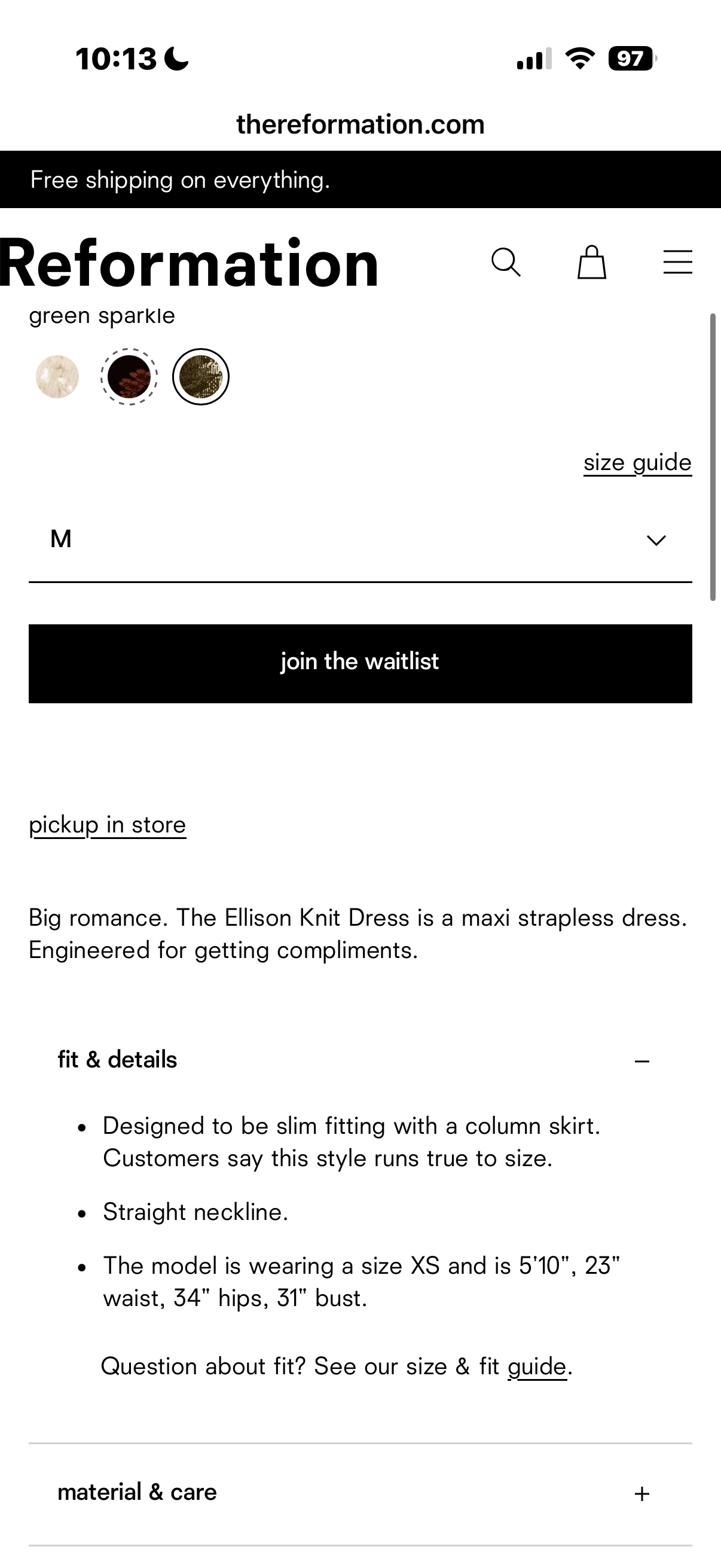The height and width of the screenshot is (1568, 721).
Task: Select the green sparkle swatch
Action: point(201,377)
